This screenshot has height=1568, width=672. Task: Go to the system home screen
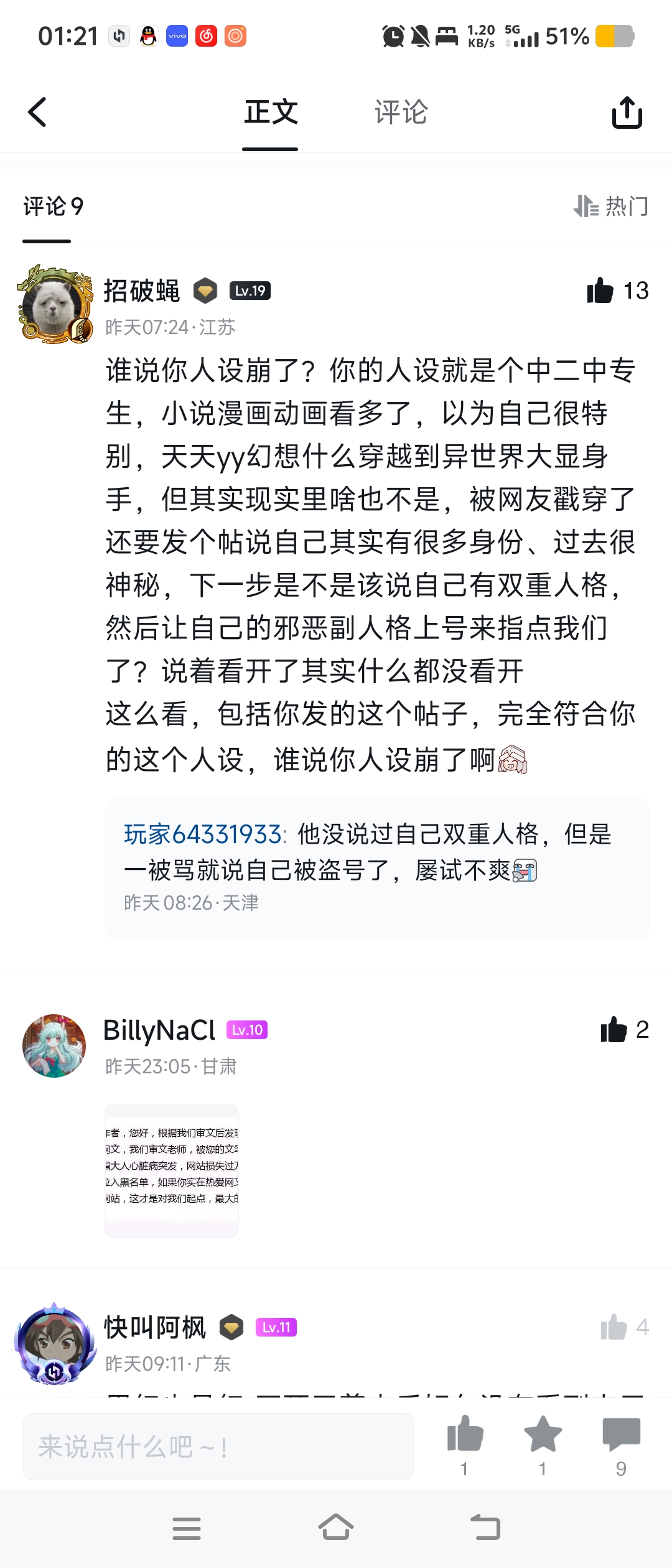point(336,1528)
